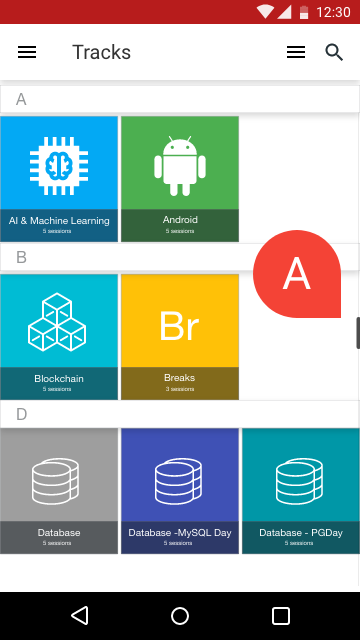Tap the fast scroll handle
The width and height of the screenshot is (360, 640).
click(358, 333)
